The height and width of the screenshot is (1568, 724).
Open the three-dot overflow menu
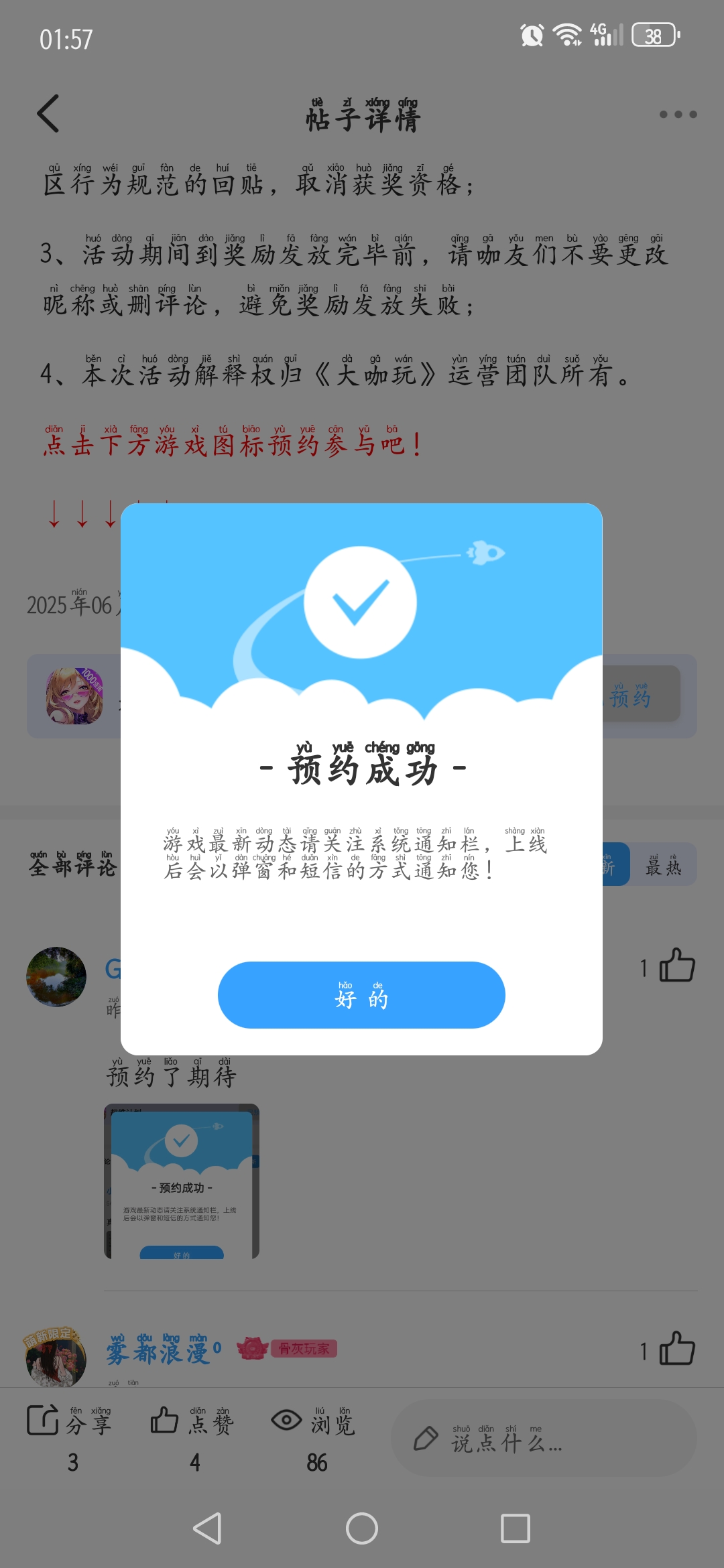677,115
